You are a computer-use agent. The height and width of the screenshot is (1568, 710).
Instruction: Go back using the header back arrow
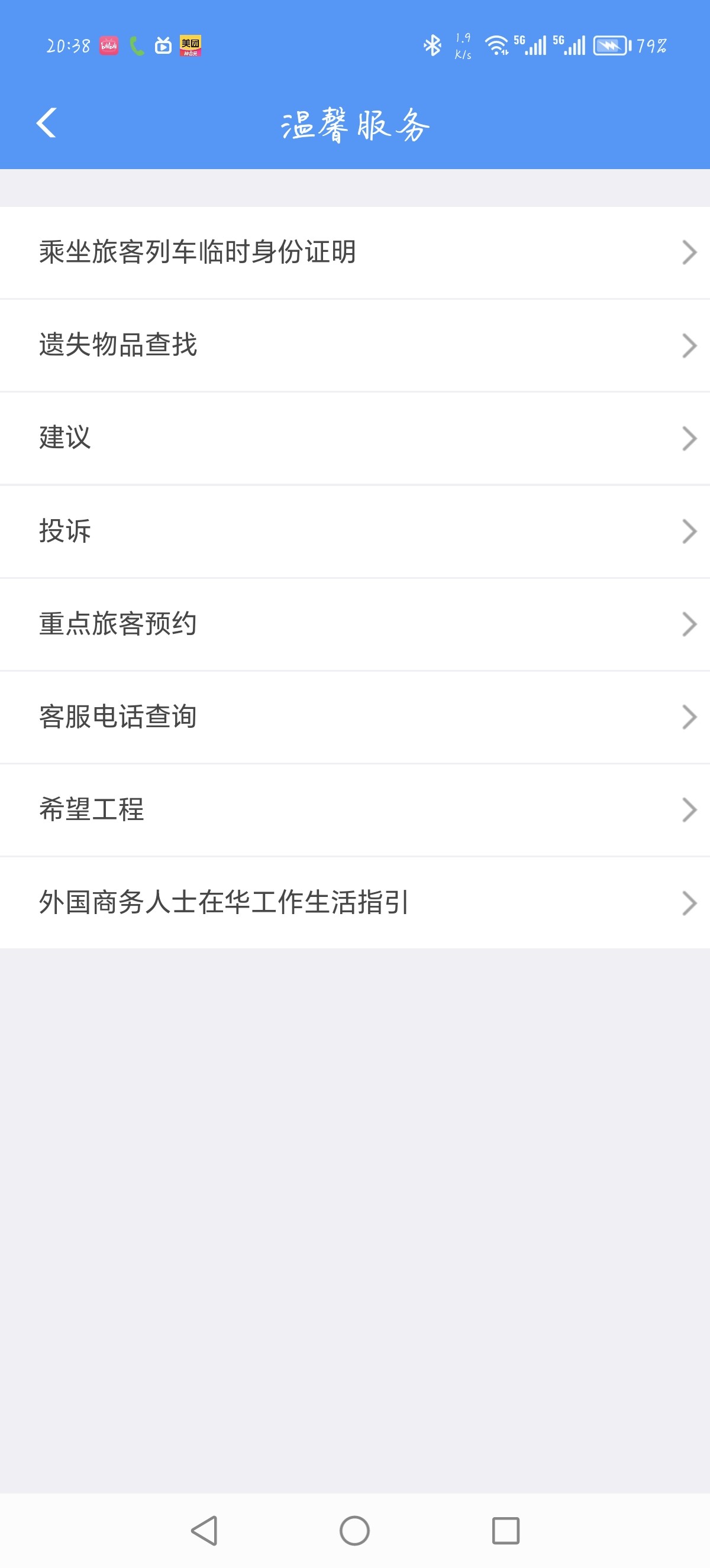point(46,123)
